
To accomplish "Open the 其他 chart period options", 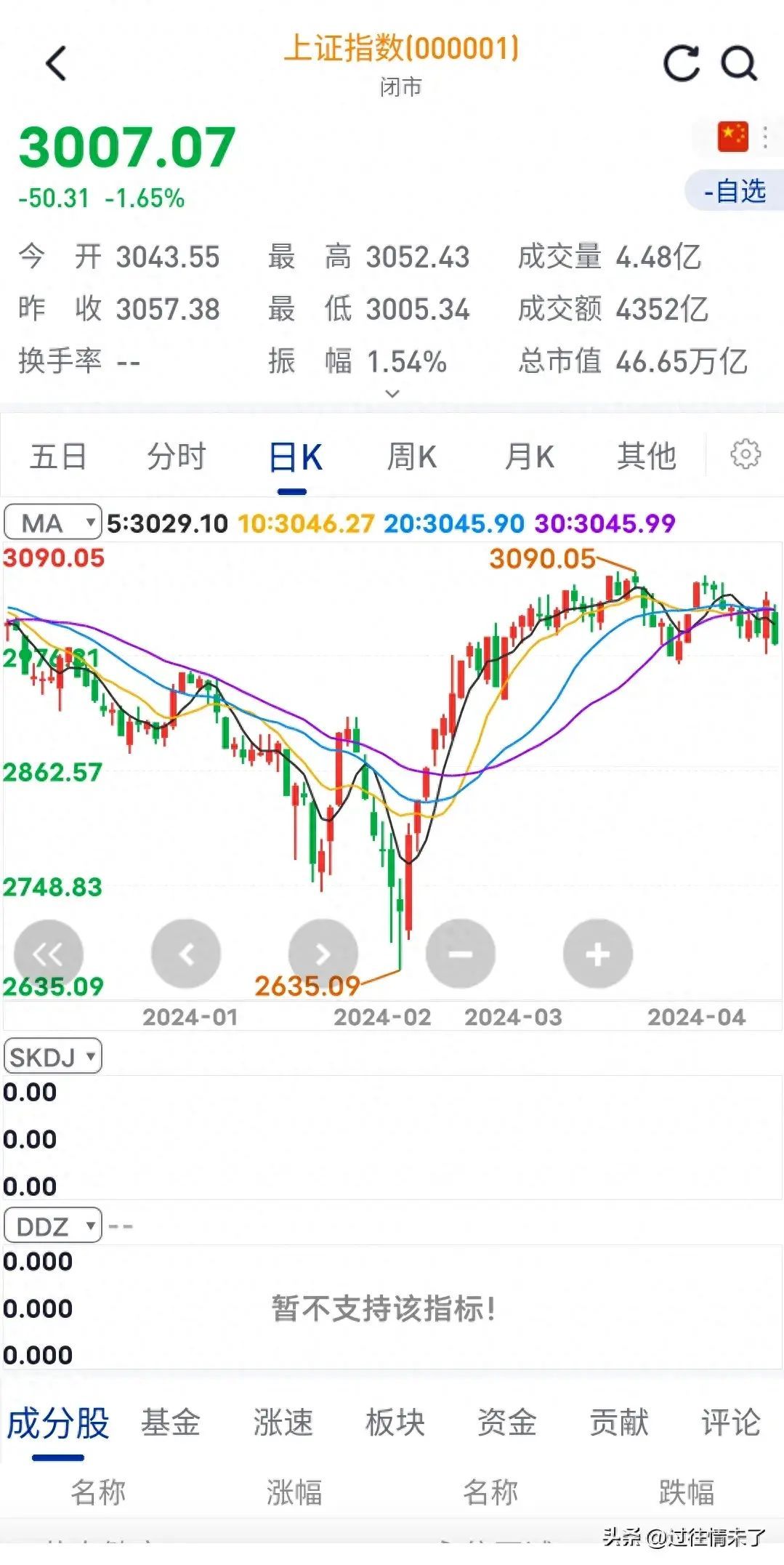I will pos(646,457).
